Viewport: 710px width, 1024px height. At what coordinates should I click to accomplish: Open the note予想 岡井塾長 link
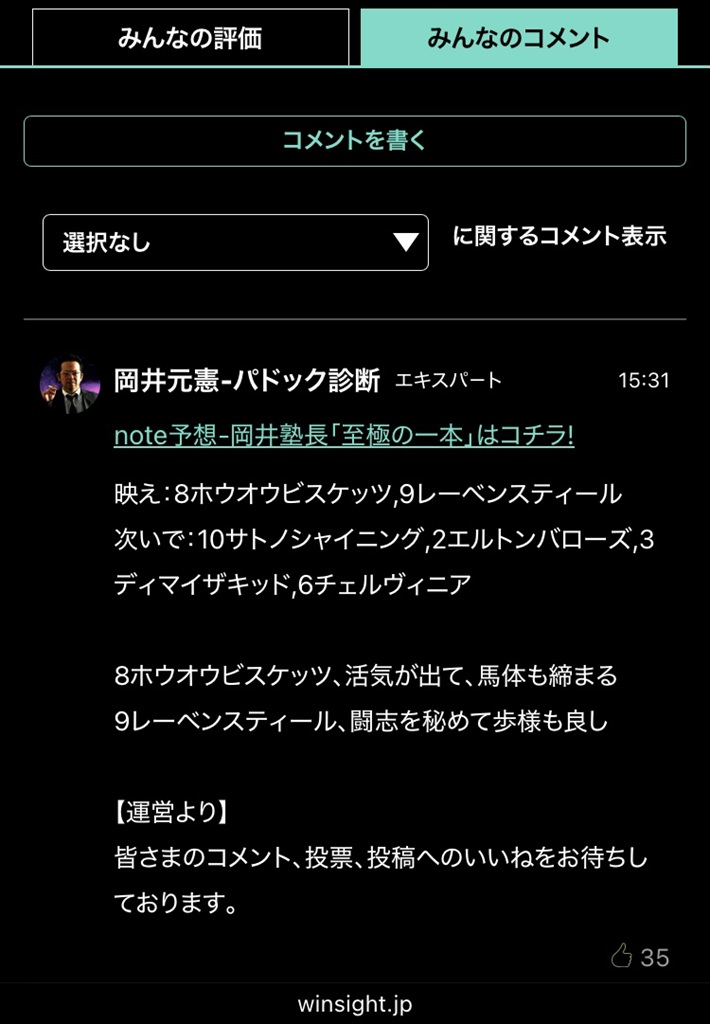(344, 436)
